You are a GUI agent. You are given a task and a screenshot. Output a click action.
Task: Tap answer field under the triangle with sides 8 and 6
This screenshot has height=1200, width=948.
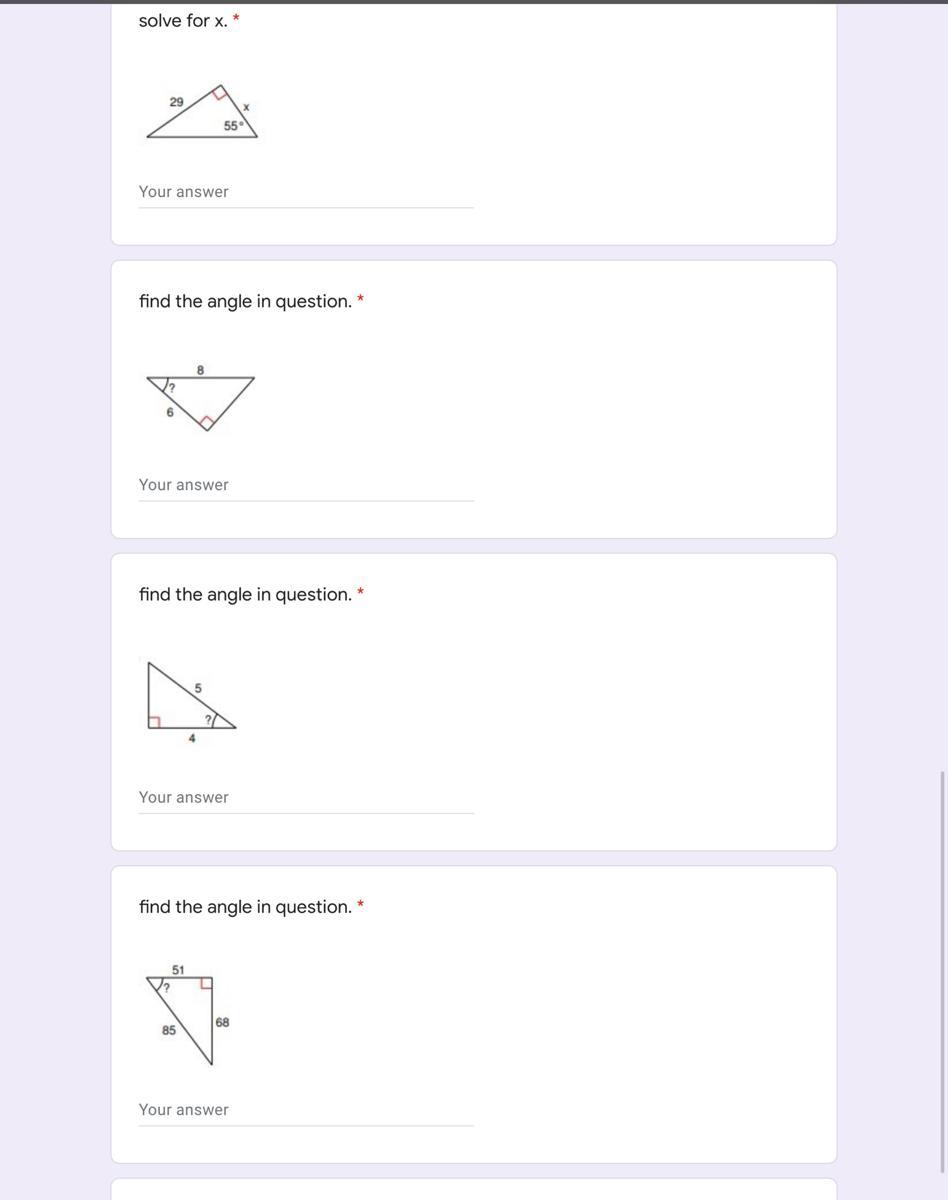pyautogui.click(x=306, y=485)
